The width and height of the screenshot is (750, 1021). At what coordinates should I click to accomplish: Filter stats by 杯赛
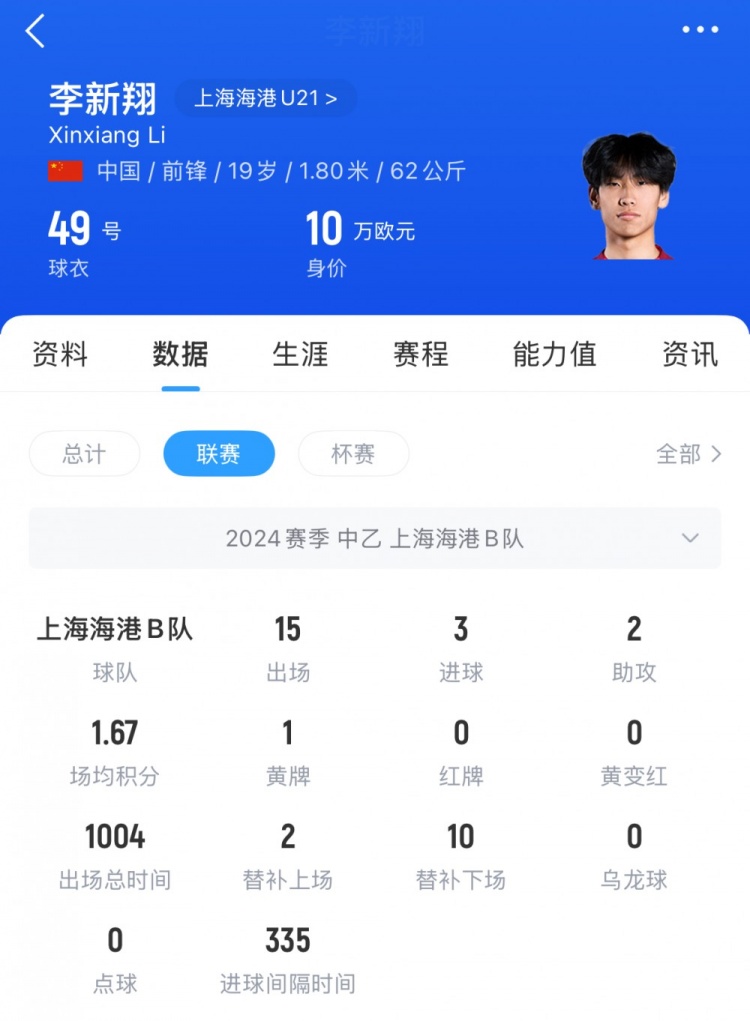353,454
